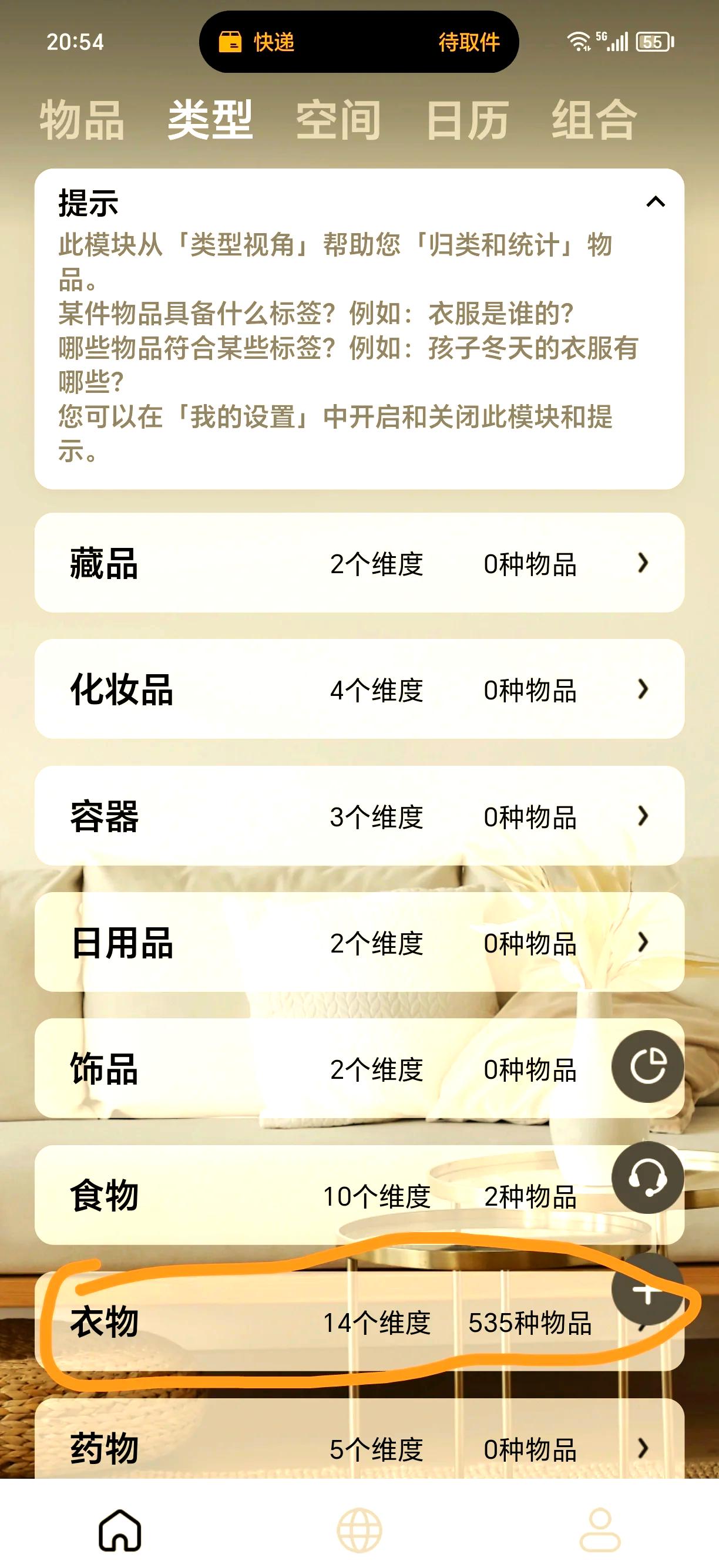Expand the 化妆品 category chevron
This screenshot has width=719, height=1568.
[x=643, y=688]
